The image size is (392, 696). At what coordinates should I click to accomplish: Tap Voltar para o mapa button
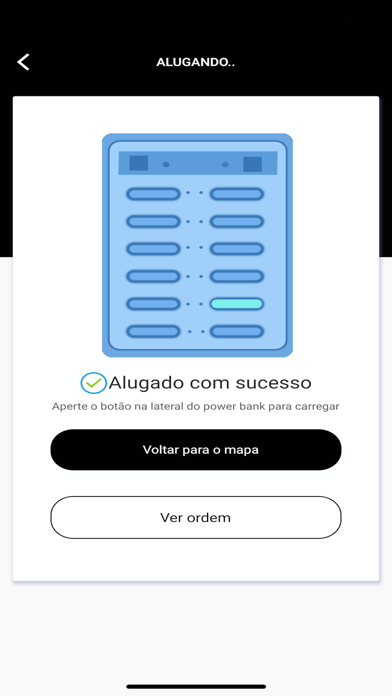tap(196, 450)
